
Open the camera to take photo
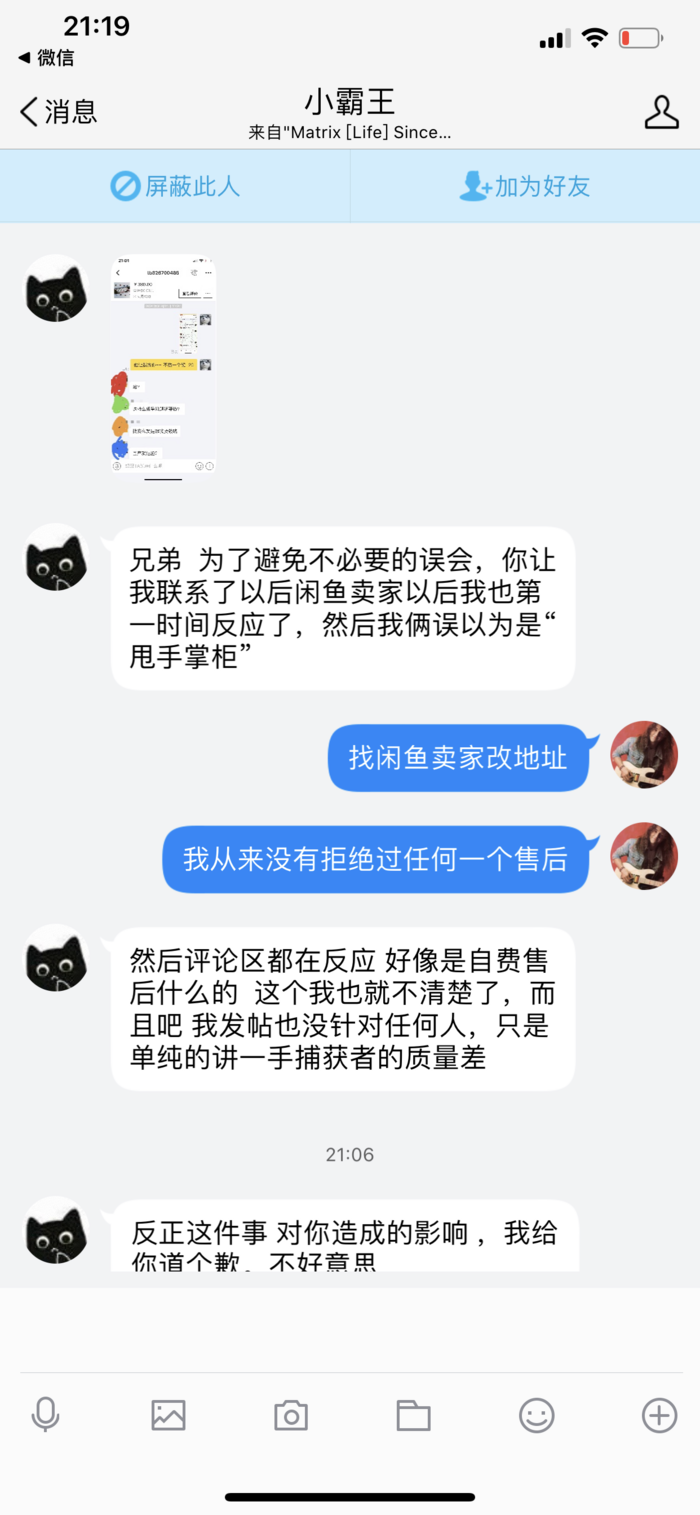pyautogui.click(x=291, y=1415)
